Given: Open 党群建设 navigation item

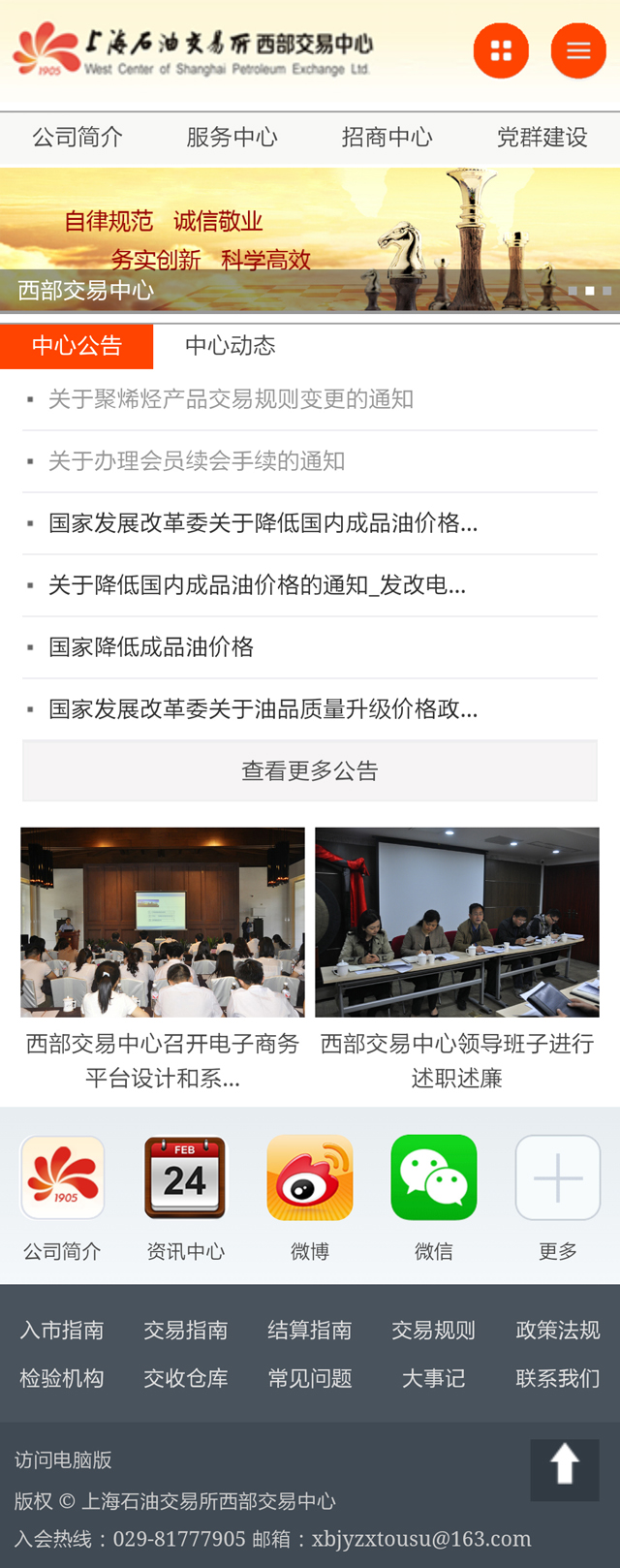Looking at the screenshot, I should point(542,138).
